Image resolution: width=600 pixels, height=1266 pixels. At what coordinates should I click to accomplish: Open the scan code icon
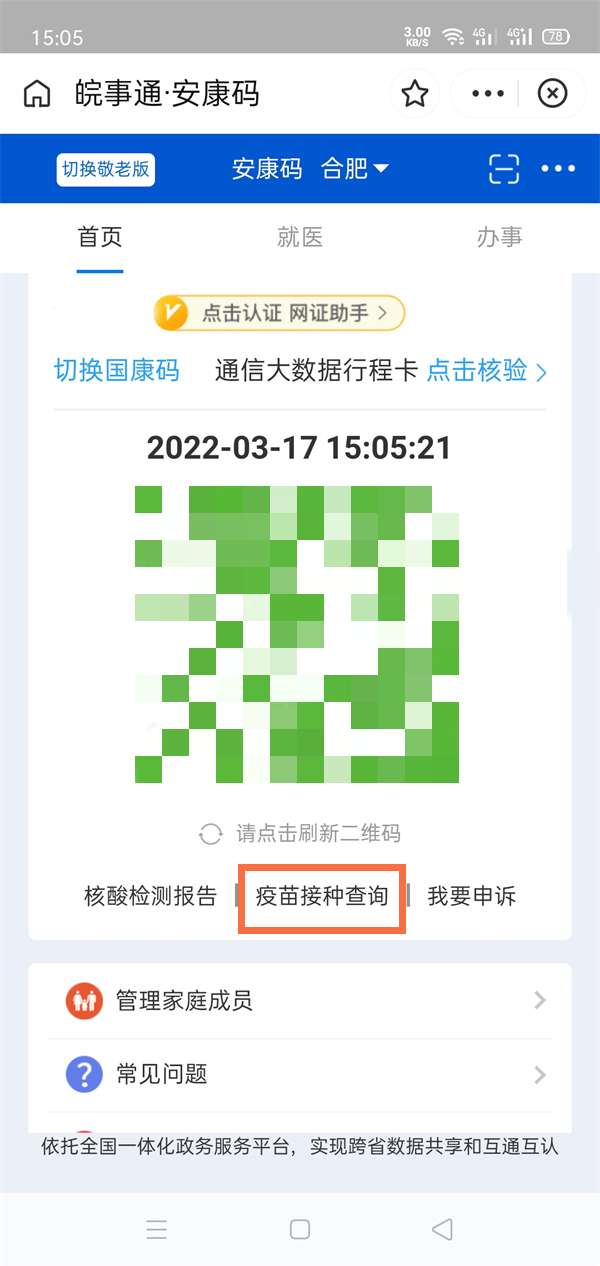(x=503, y=169)
